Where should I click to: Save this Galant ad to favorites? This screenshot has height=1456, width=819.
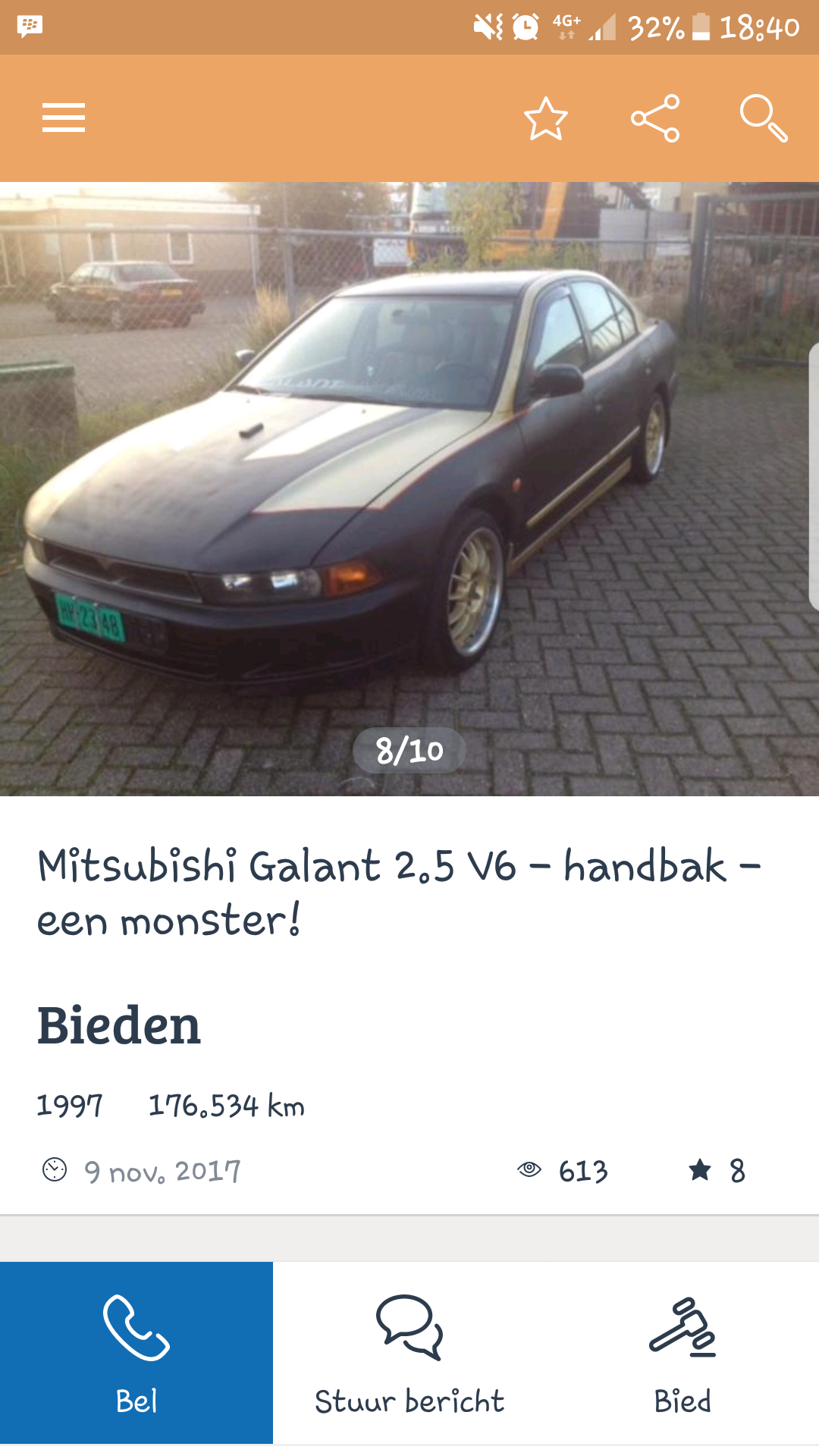(x=546, y=119)
